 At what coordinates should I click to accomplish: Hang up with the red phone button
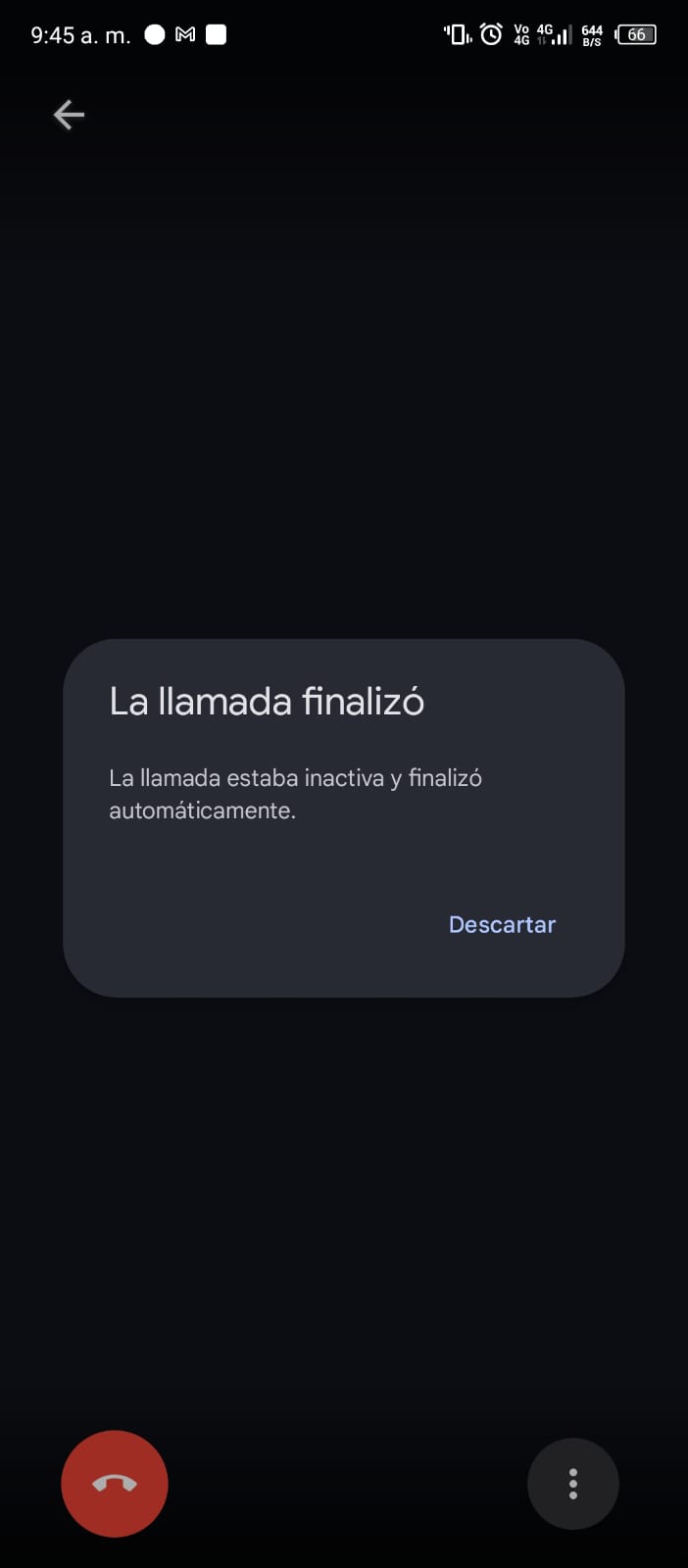coord(115,1483)
